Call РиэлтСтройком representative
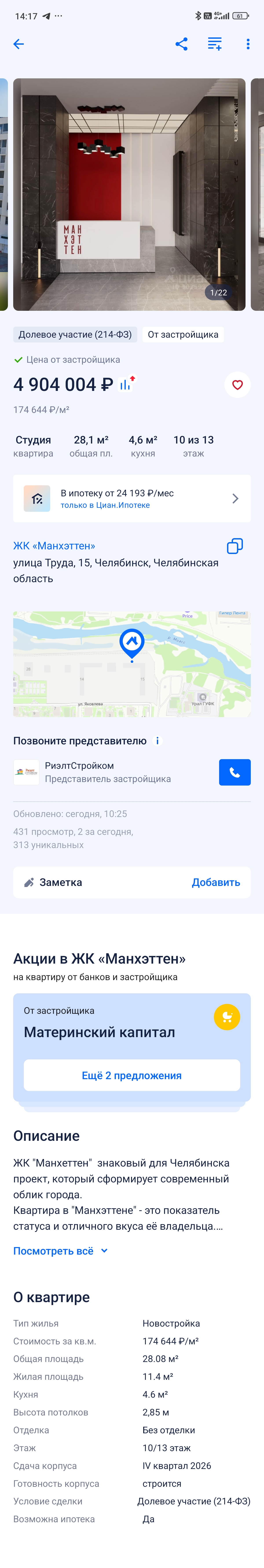The image size is (264, 1568). point(235,772)
